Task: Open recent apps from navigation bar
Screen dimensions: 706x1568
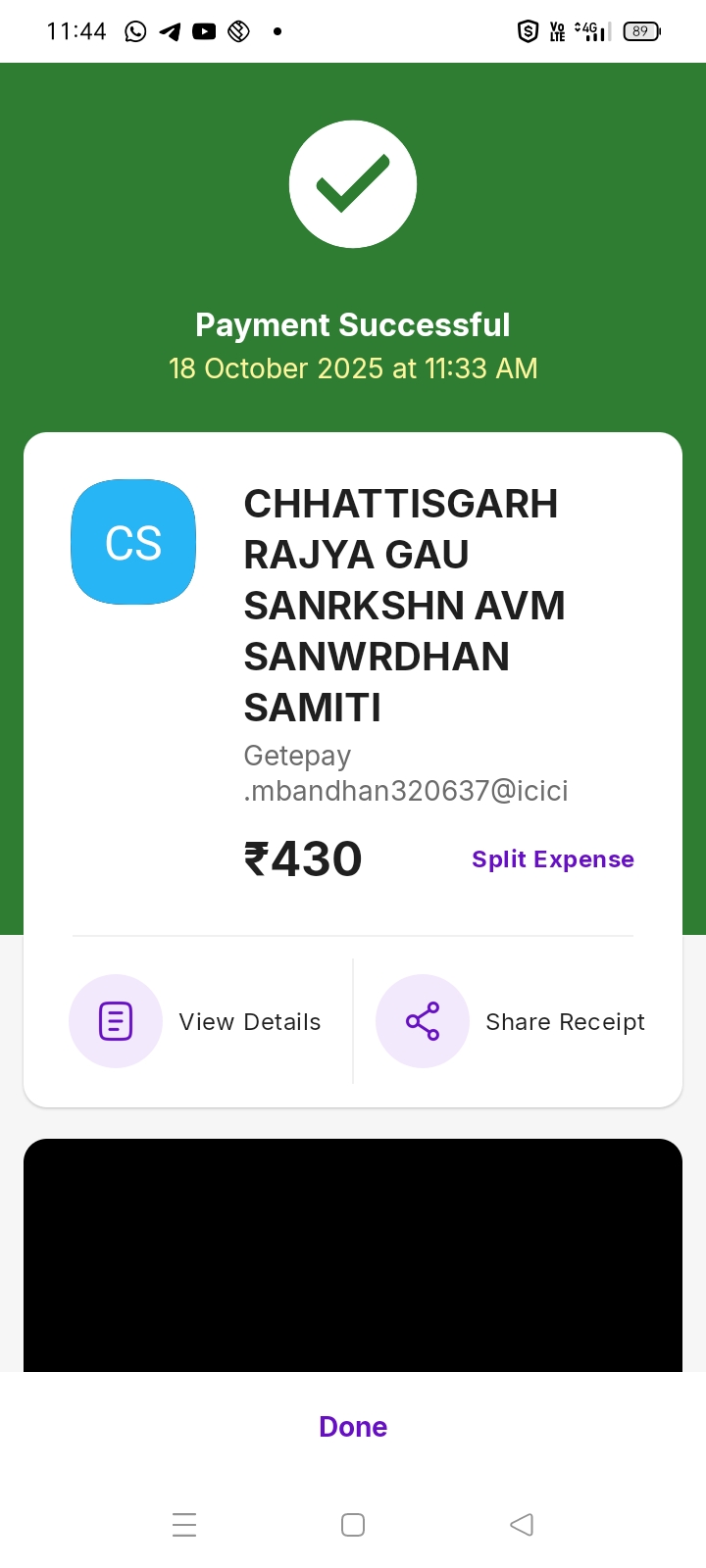Action: coord(184,1525)
